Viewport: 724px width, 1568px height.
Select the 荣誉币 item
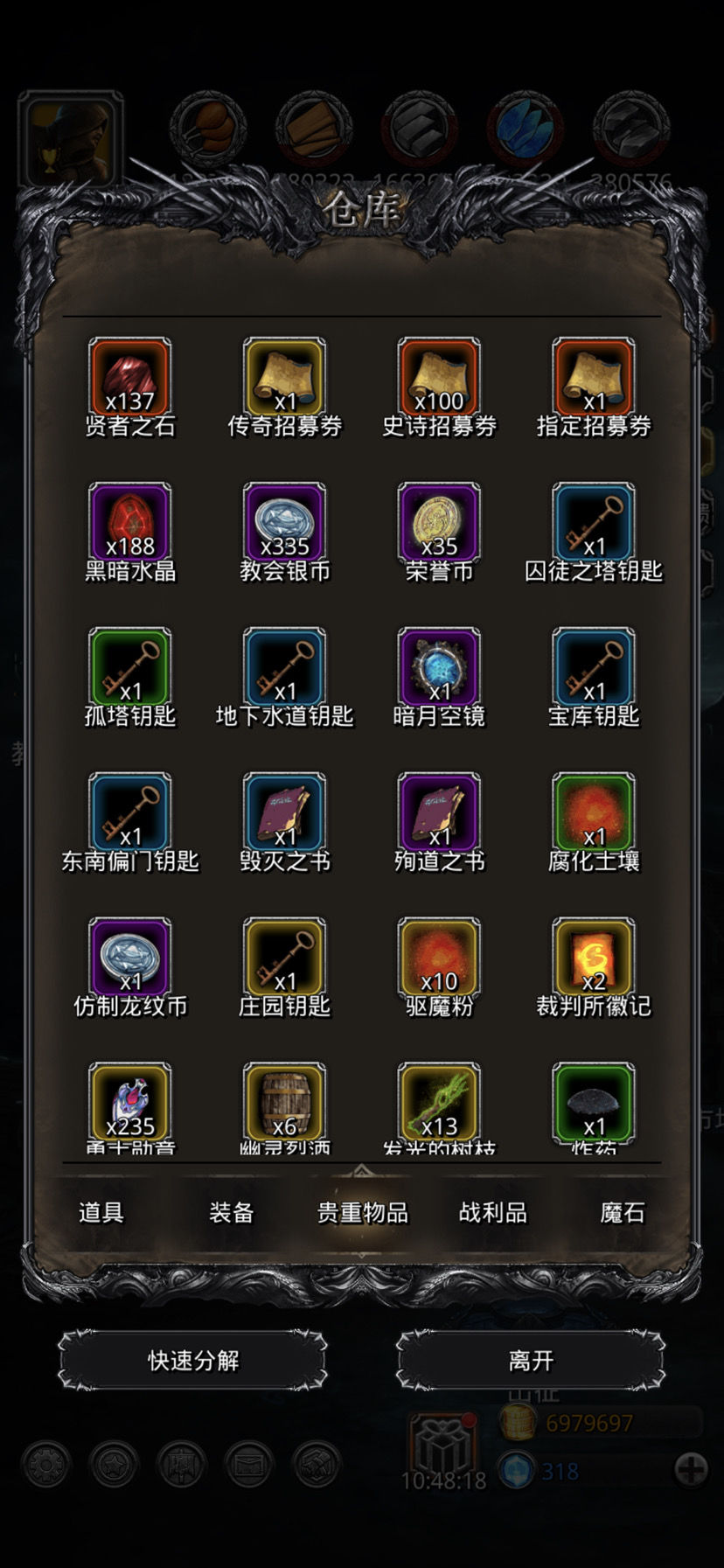pyautogui.click(x=439, y=523)
